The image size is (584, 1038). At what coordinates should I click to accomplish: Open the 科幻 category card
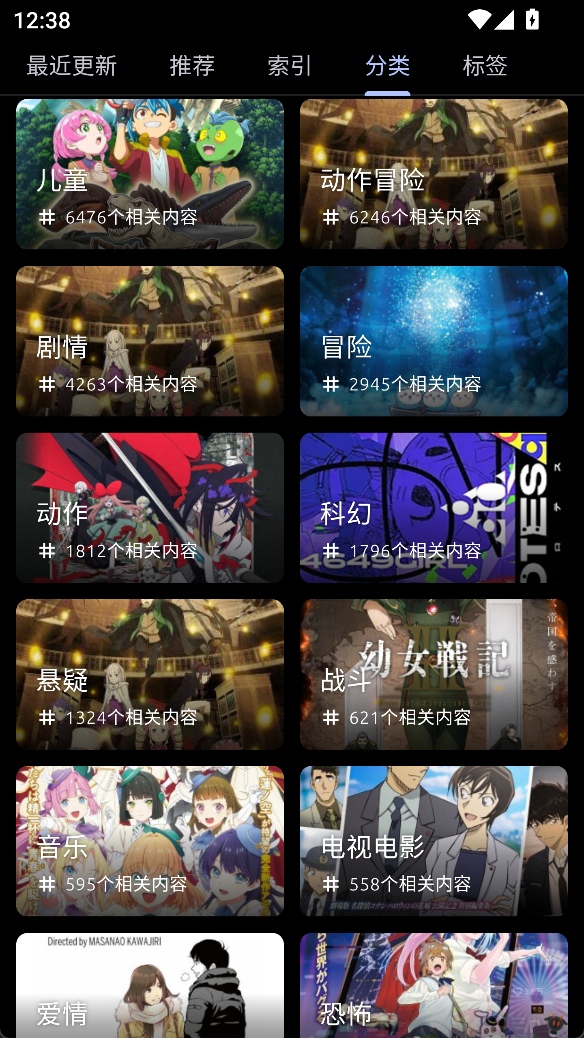[x=434, y=508]
